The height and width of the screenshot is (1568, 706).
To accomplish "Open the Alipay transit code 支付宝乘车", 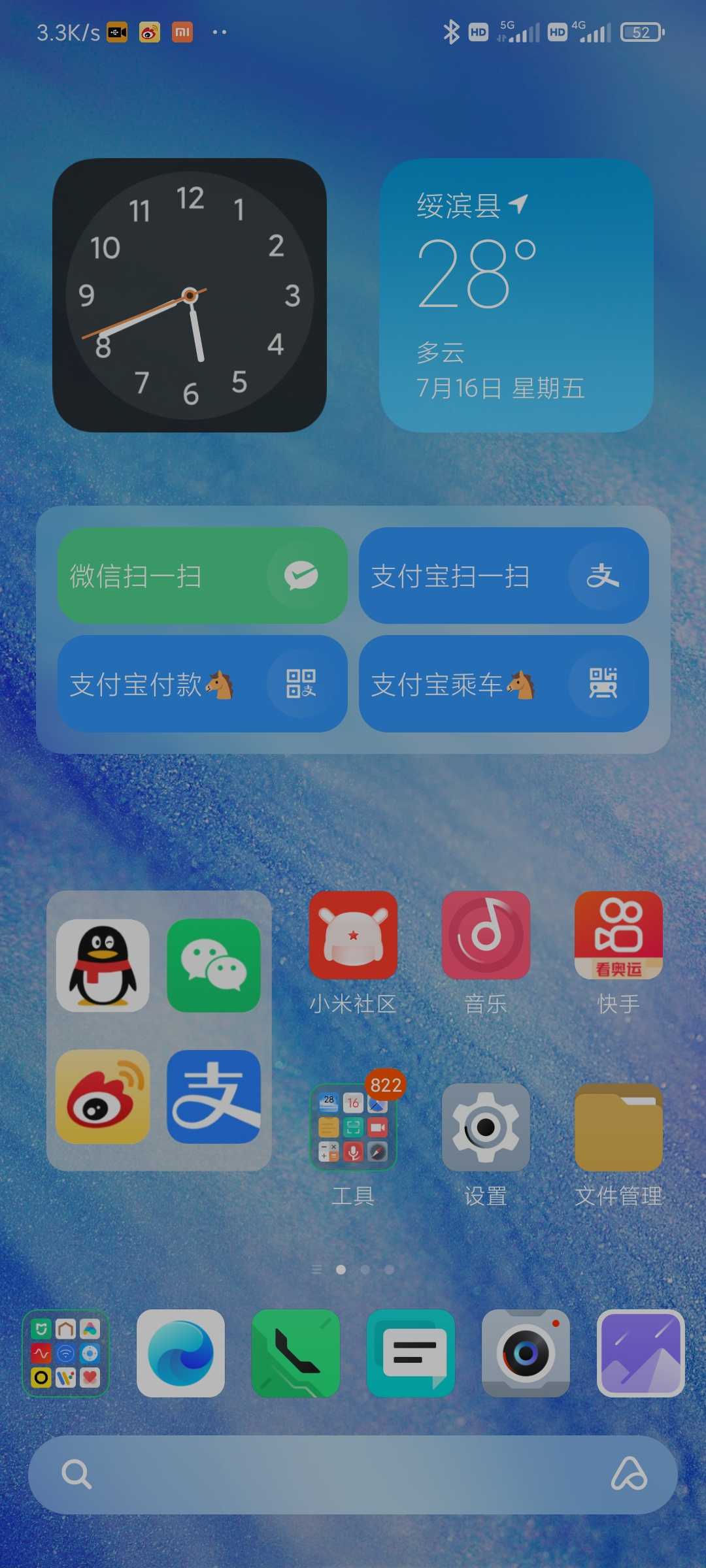I will 503,683.
